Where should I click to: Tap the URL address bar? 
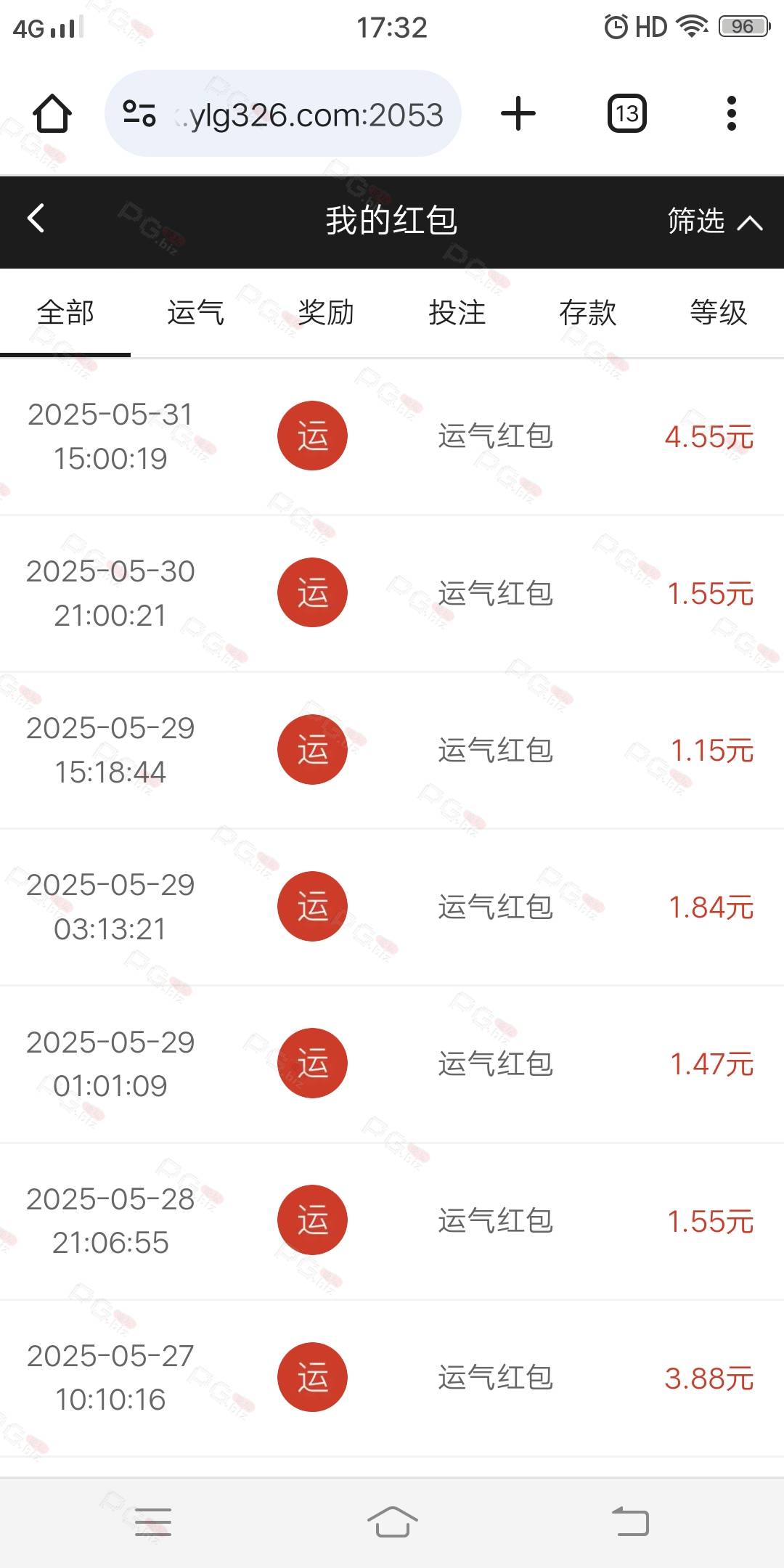(283, 114)
